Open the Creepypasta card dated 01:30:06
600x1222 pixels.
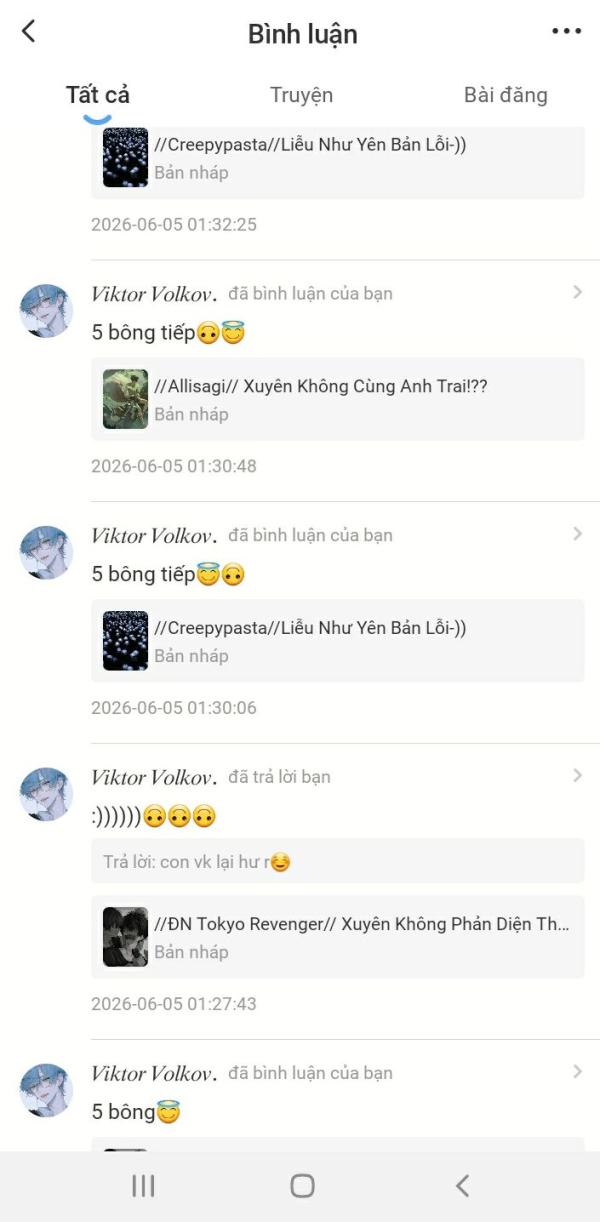click(x=338, y=641)
